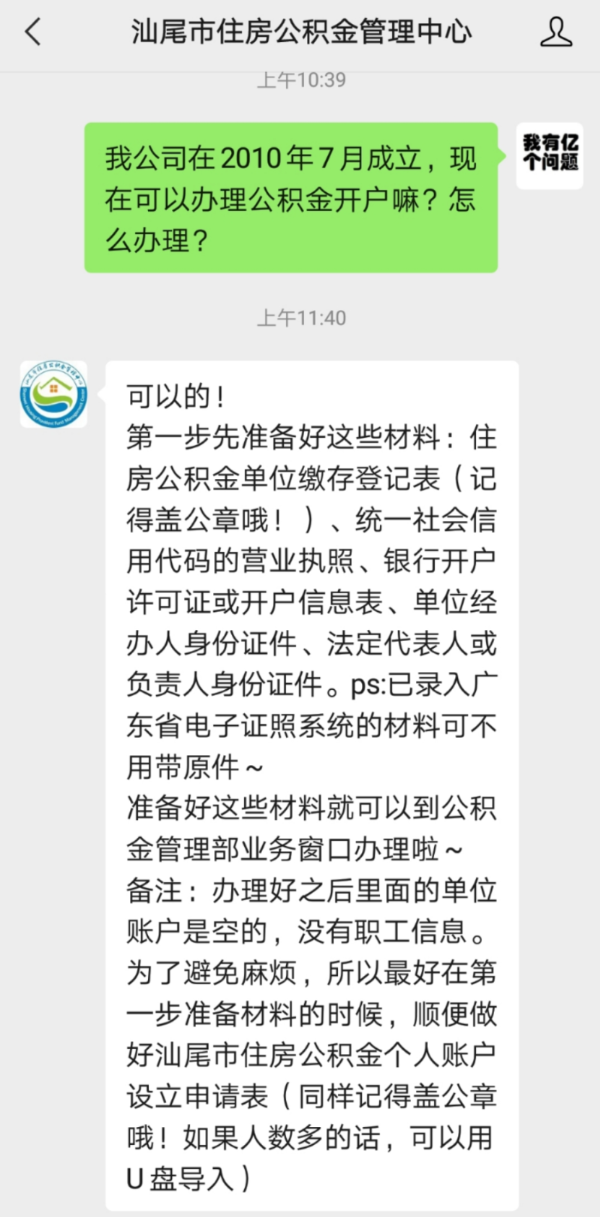Open the 我有亿个问题 sender avatar

pos(549,154)
